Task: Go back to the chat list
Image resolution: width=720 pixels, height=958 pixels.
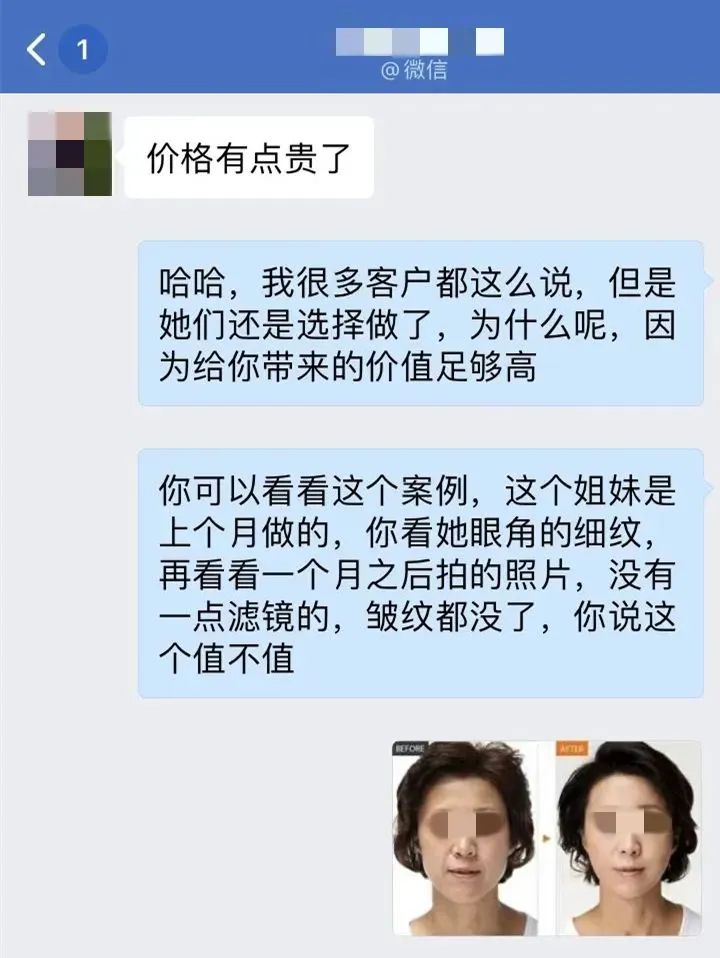Action: [x=38, y=50]
